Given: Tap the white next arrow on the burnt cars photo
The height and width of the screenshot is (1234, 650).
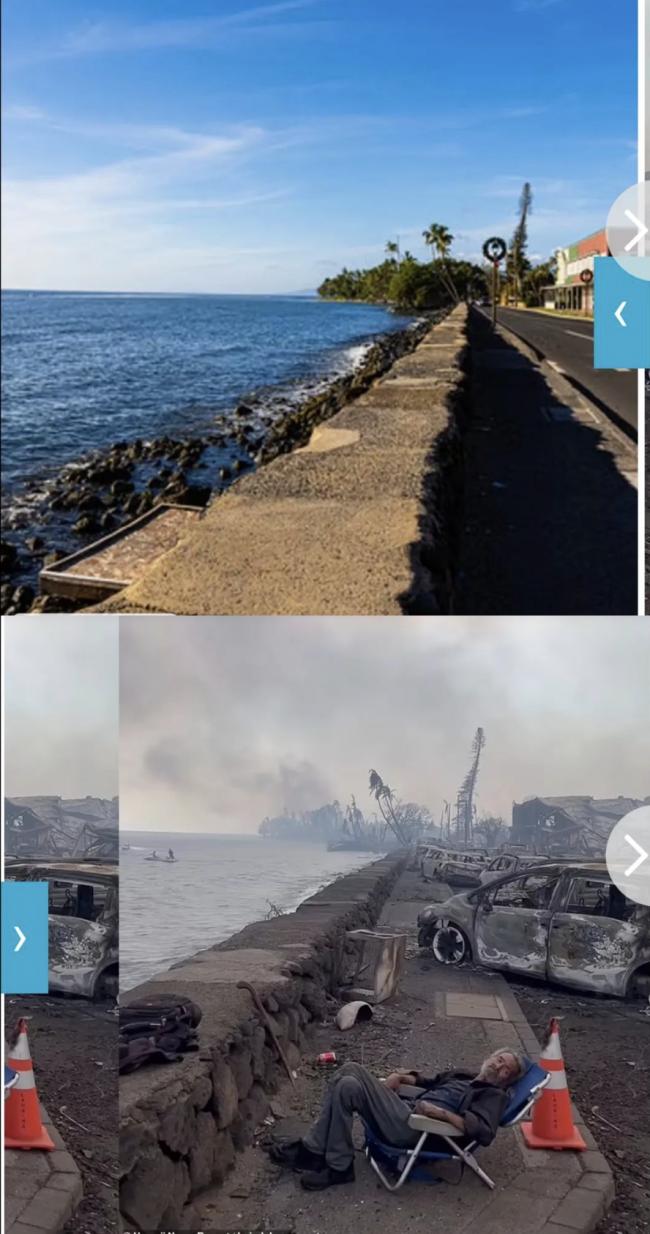Looking at the screenshot, I should pos(631,856).
